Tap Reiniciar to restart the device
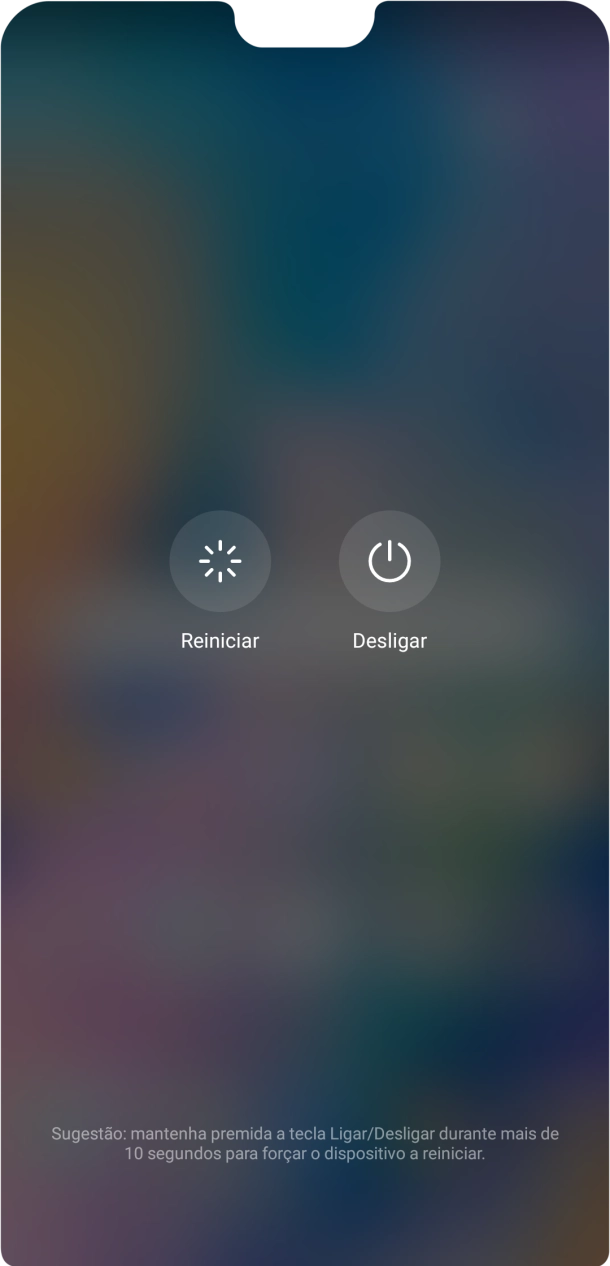The height and width of the screenshot is (1266, 610). point(220,561)
